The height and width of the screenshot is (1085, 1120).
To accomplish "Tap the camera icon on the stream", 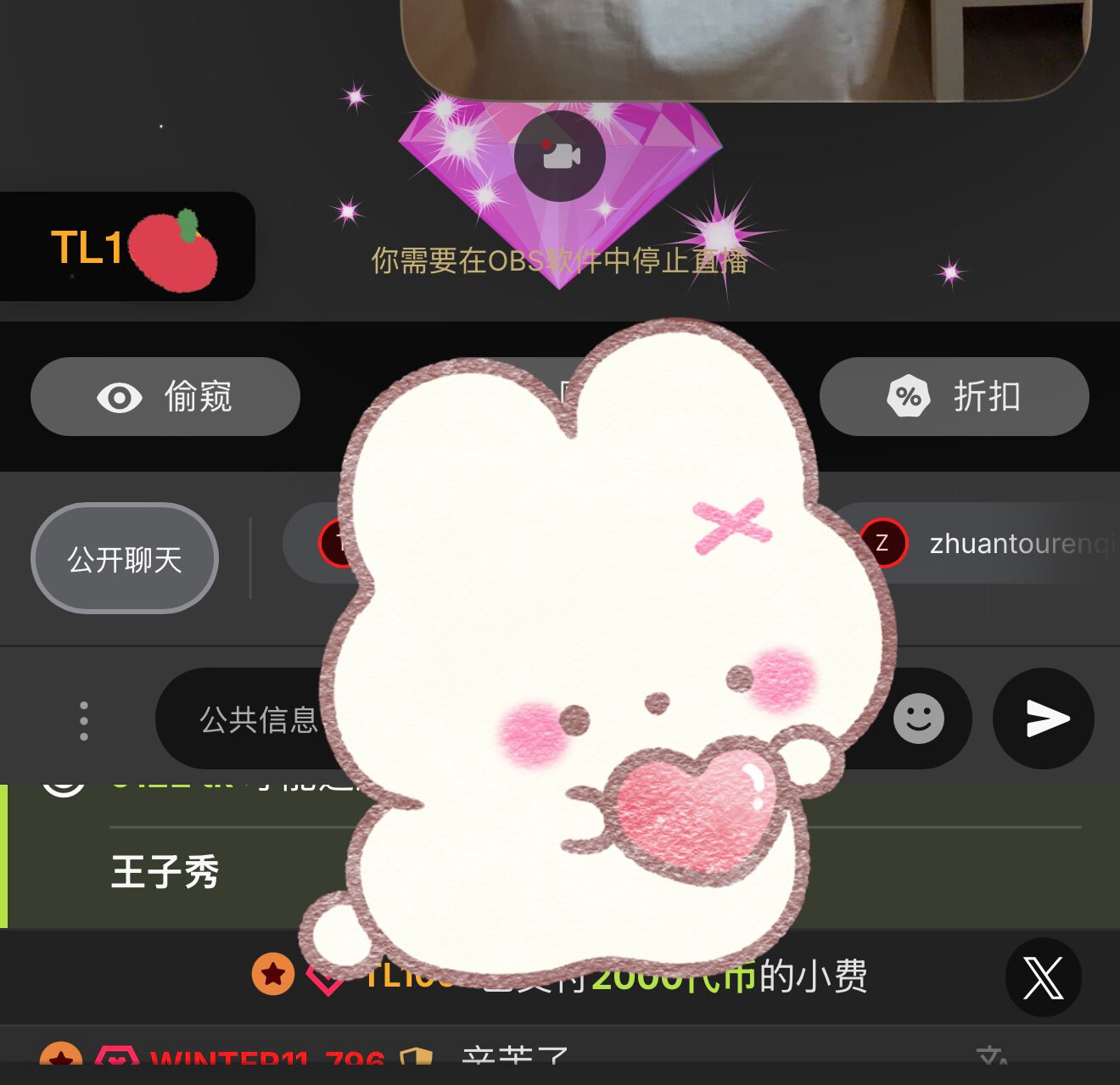I will click(560, 156).
